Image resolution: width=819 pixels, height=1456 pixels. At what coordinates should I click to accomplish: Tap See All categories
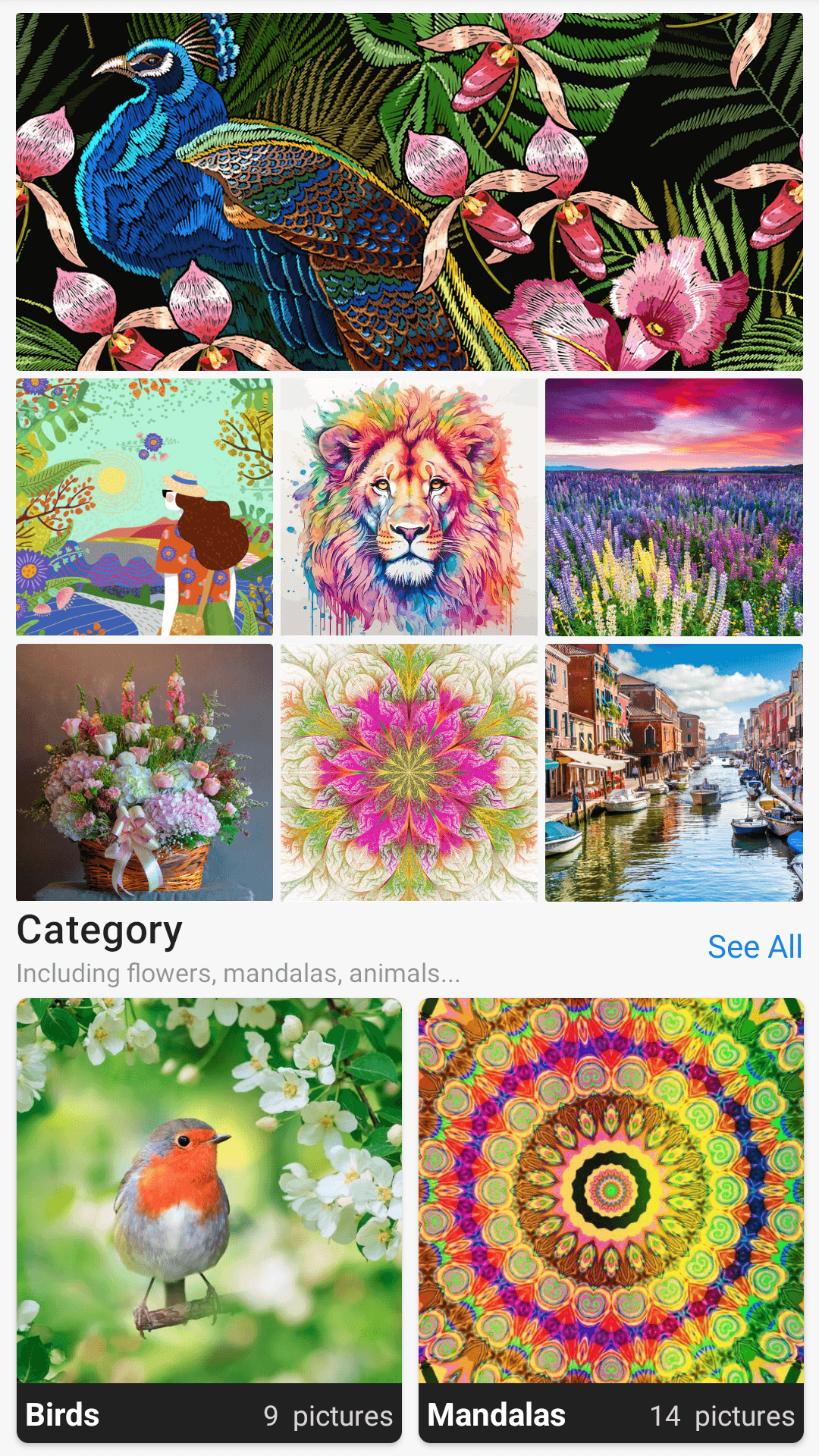click(755, 946)
